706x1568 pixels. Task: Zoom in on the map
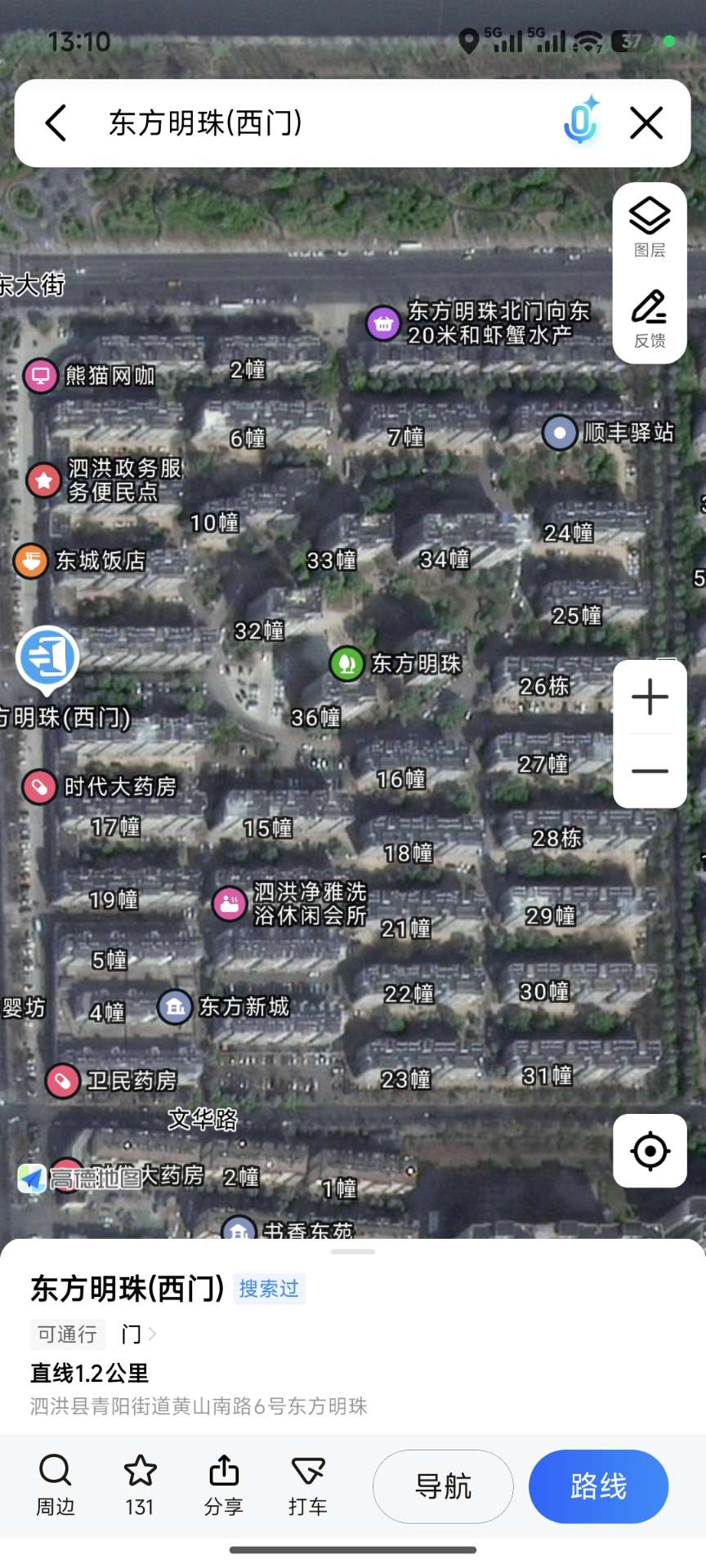coord(650,697)
